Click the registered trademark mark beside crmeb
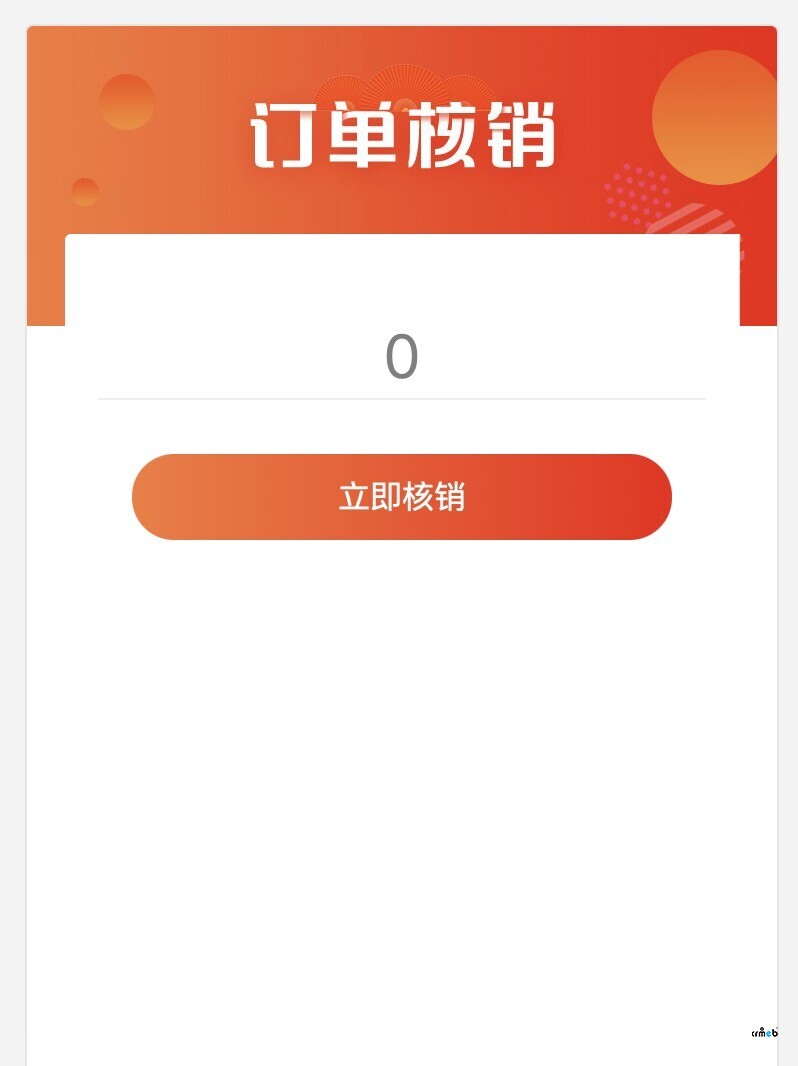Screen dimensions: 798x1066 [x=777, y=1028]
